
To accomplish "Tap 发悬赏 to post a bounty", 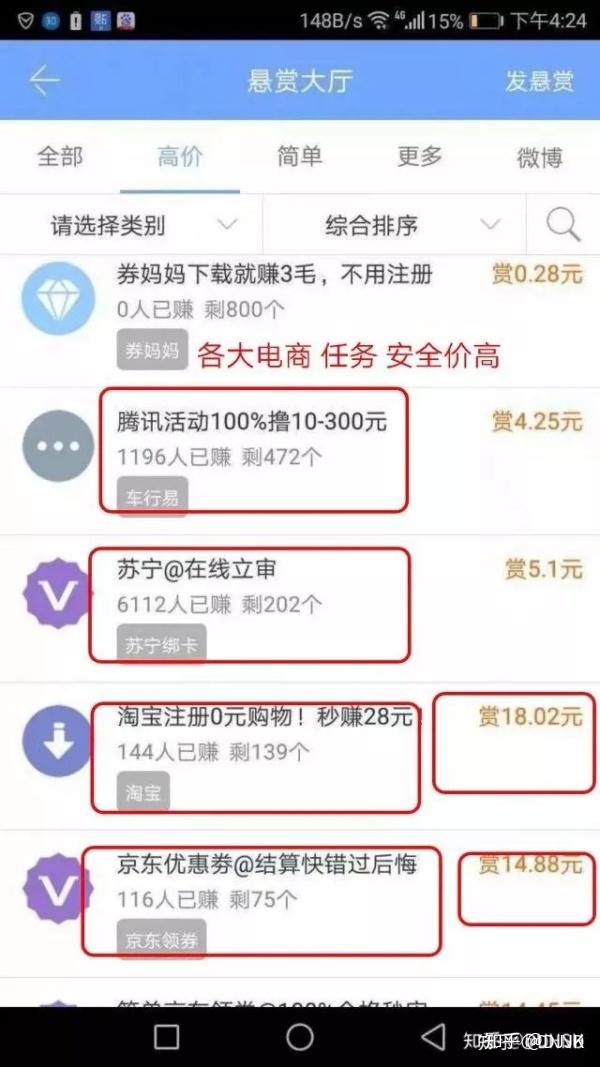I will (539, 81).
